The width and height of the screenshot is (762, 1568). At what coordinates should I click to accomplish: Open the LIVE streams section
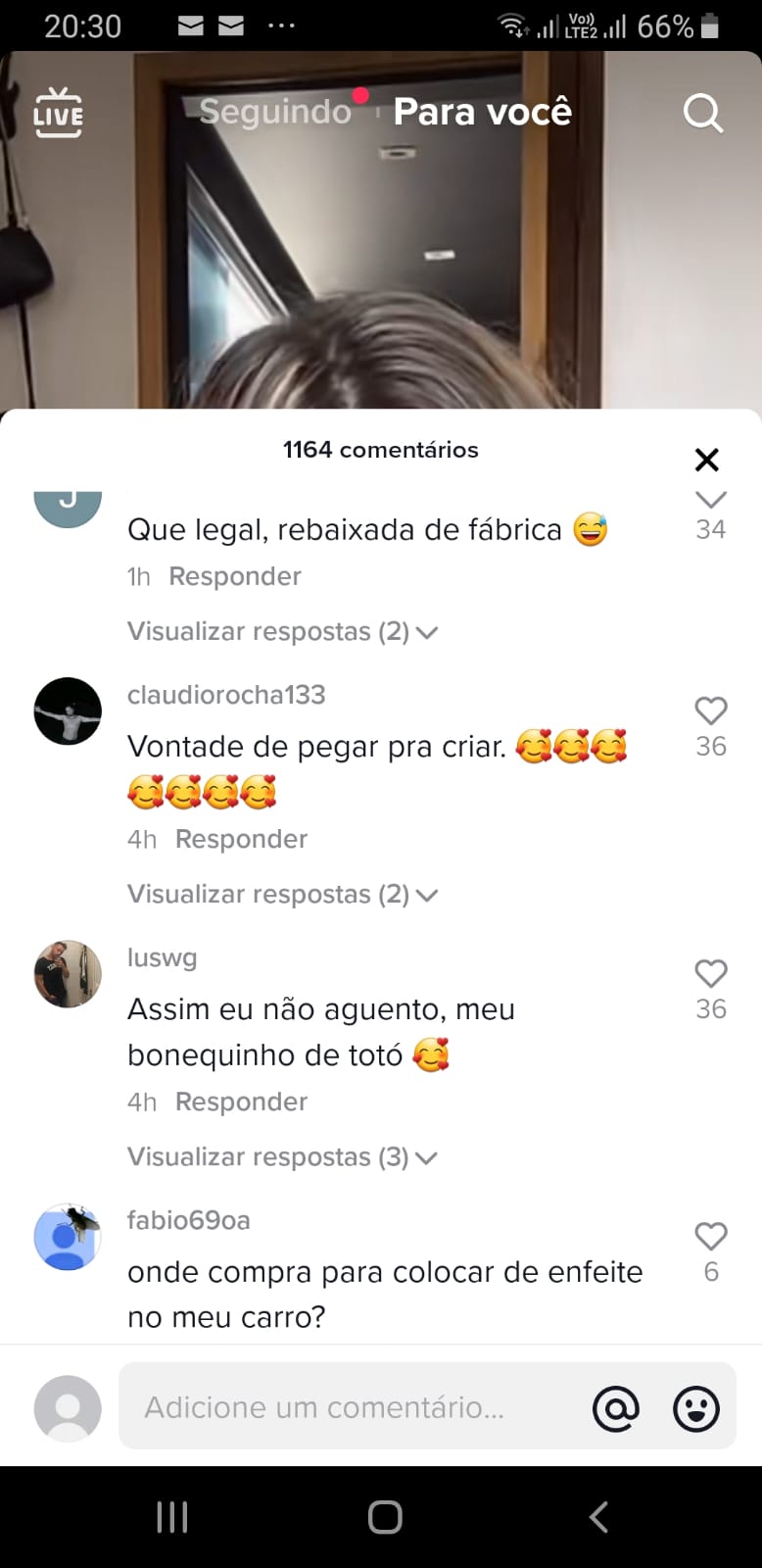pos(58,114)
